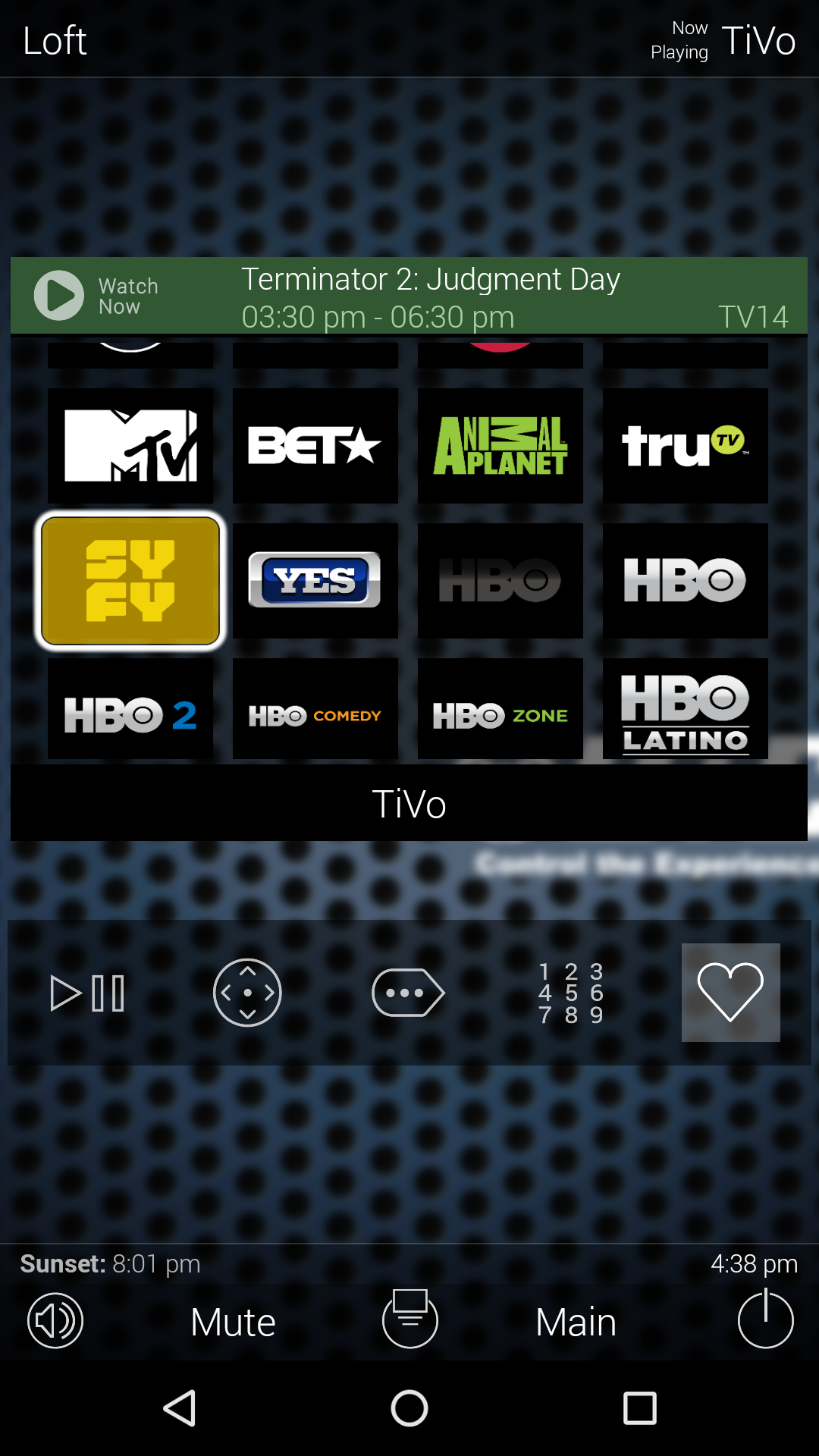Open the numeric keypad

pyautogui.click(x=570, y=992)
